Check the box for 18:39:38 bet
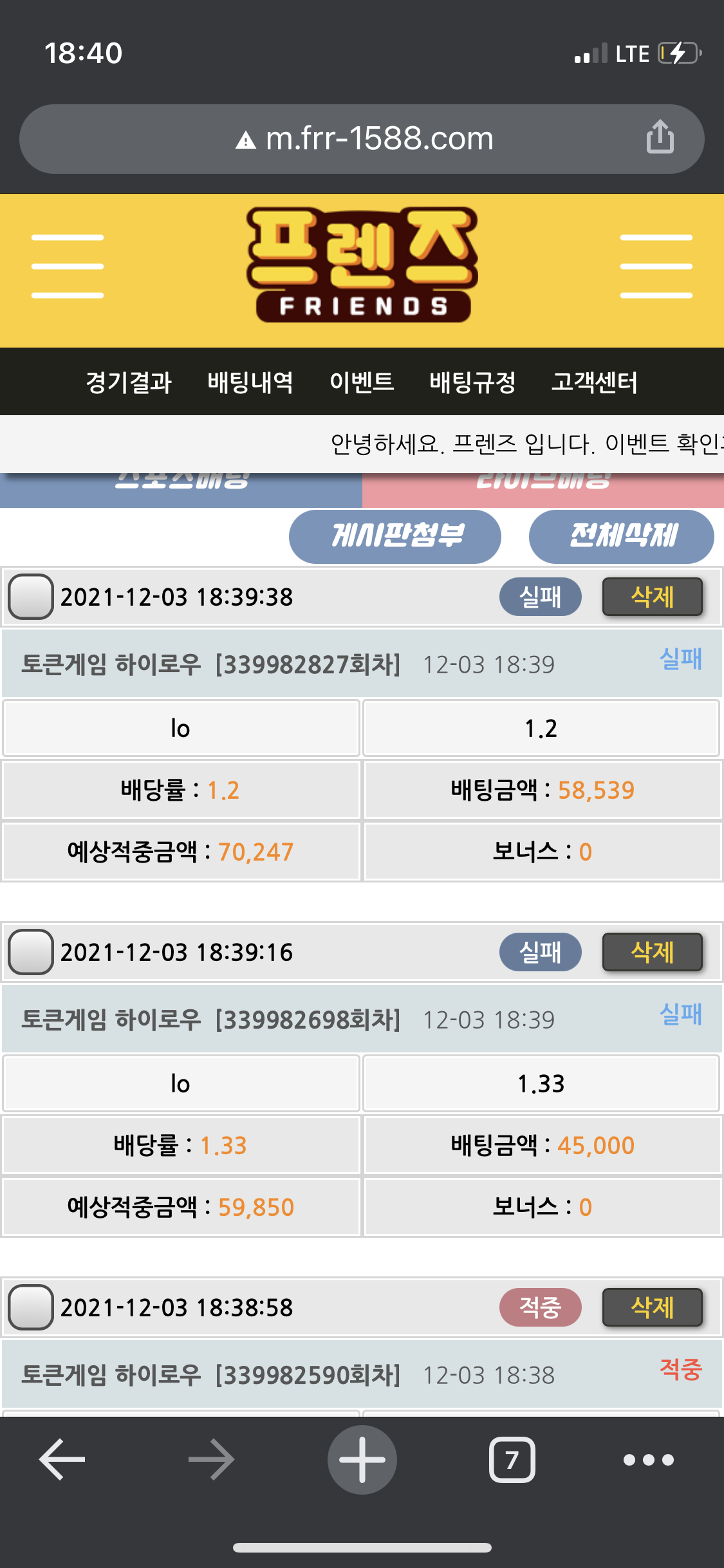 tap(30, 597)
